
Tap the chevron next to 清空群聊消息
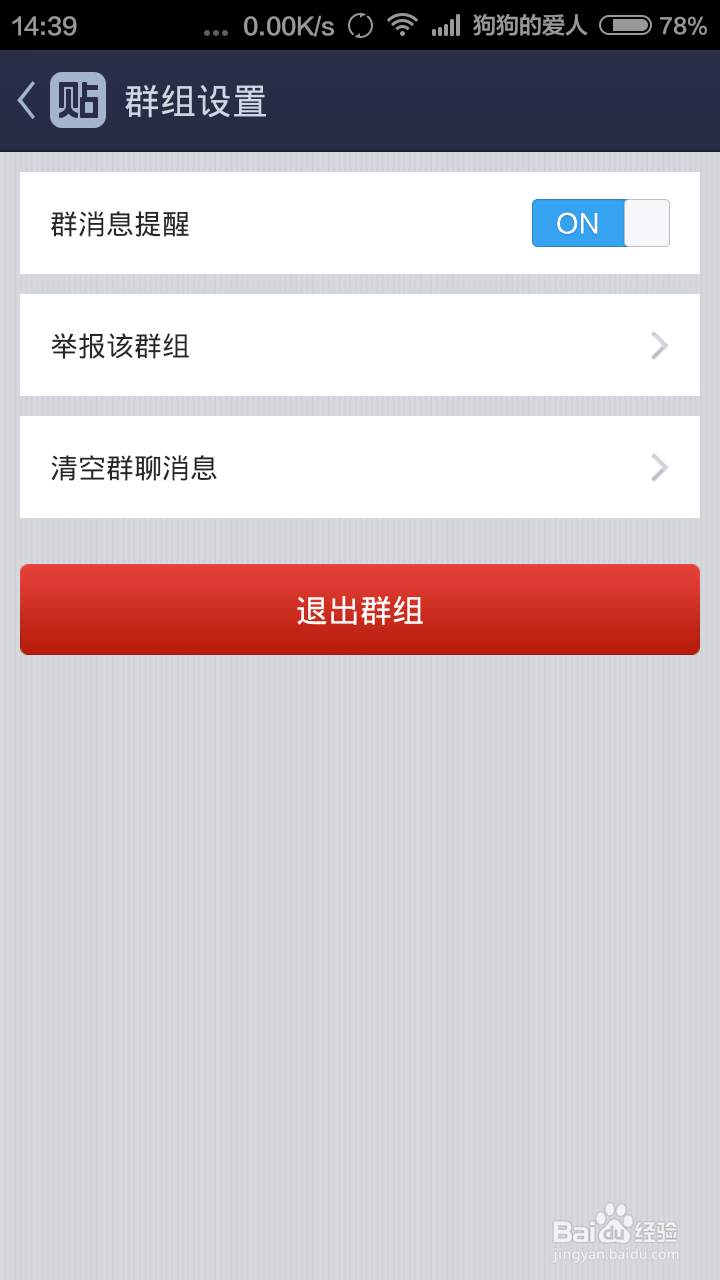[658, 467]
